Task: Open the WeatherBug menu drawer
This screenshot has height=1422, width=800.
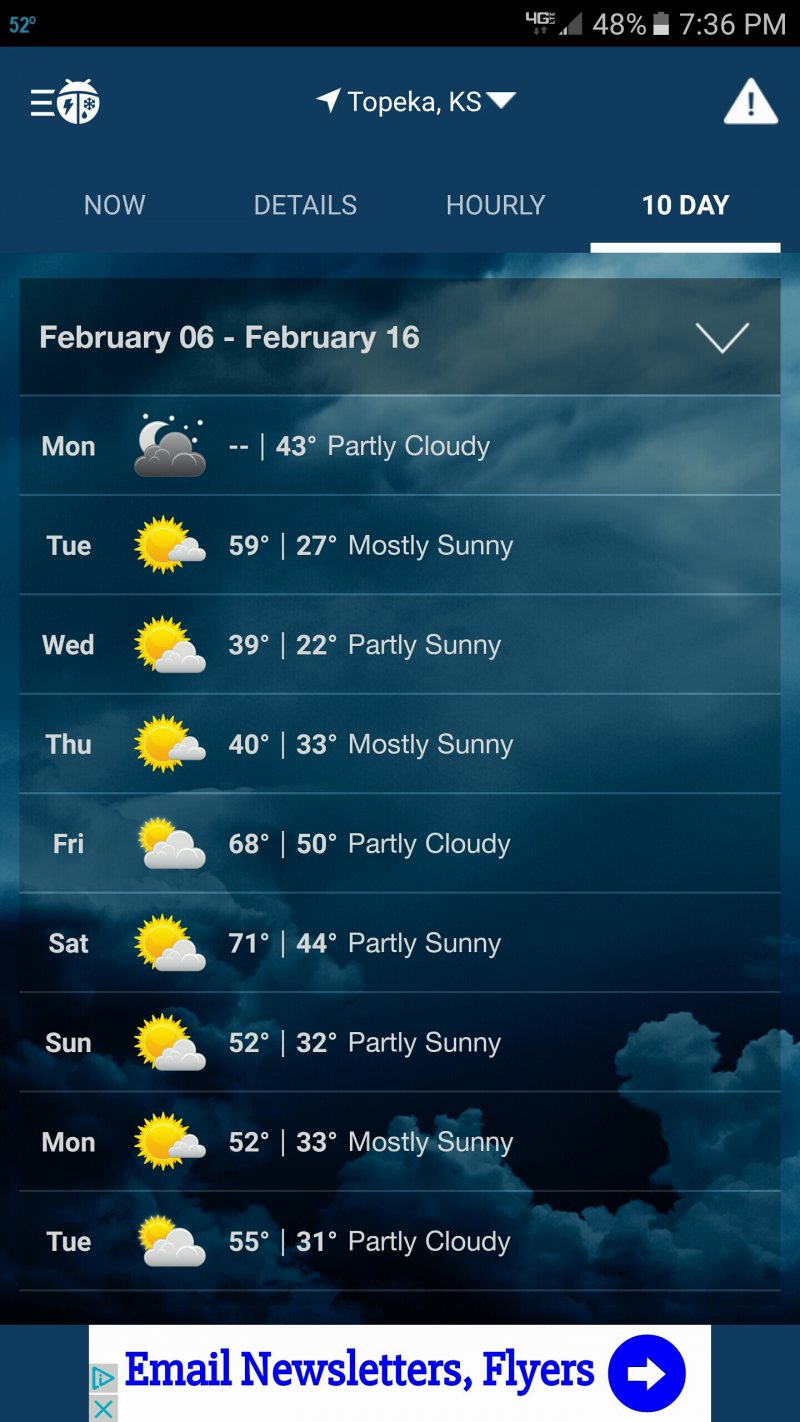Action: click(x=64, y=102)
